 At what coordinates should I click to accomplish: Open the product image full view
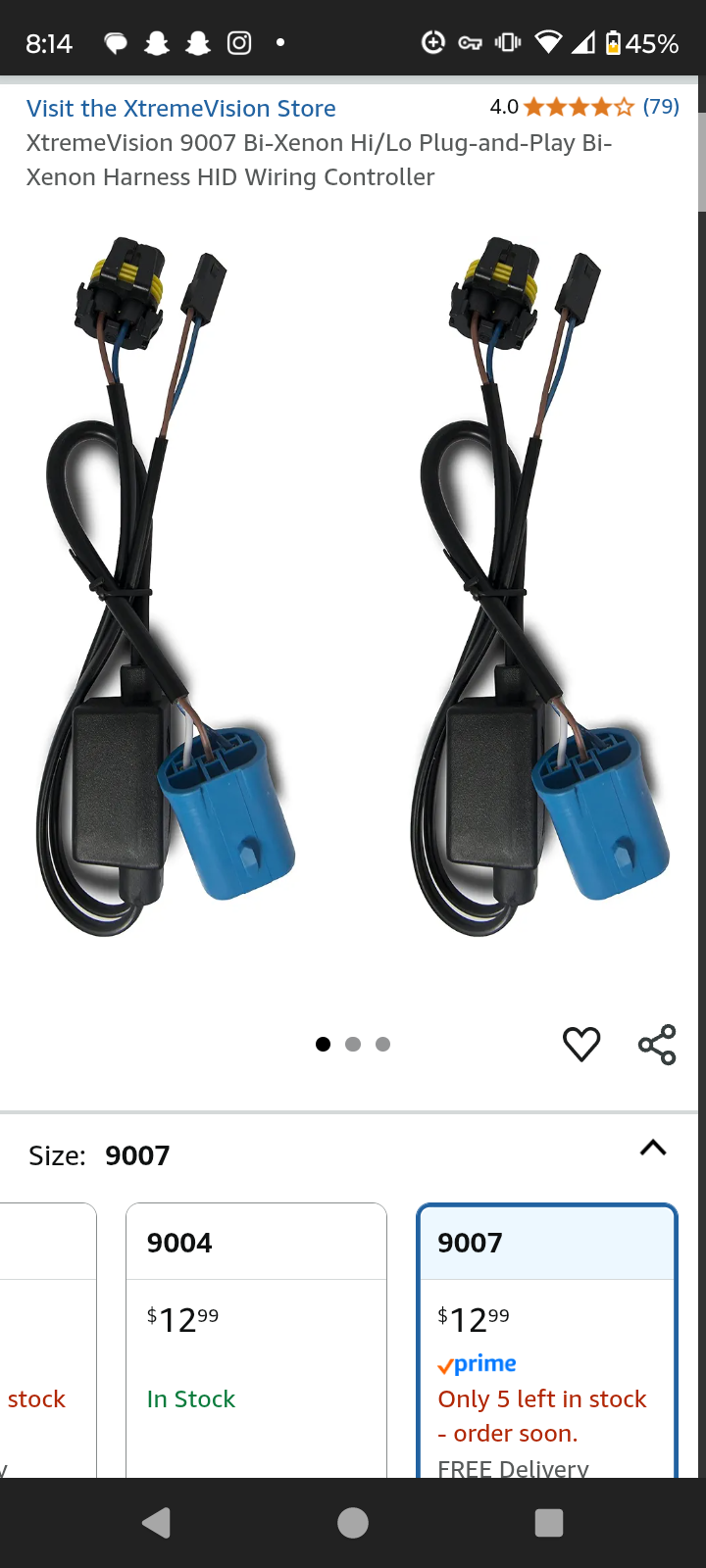[353, 588]
